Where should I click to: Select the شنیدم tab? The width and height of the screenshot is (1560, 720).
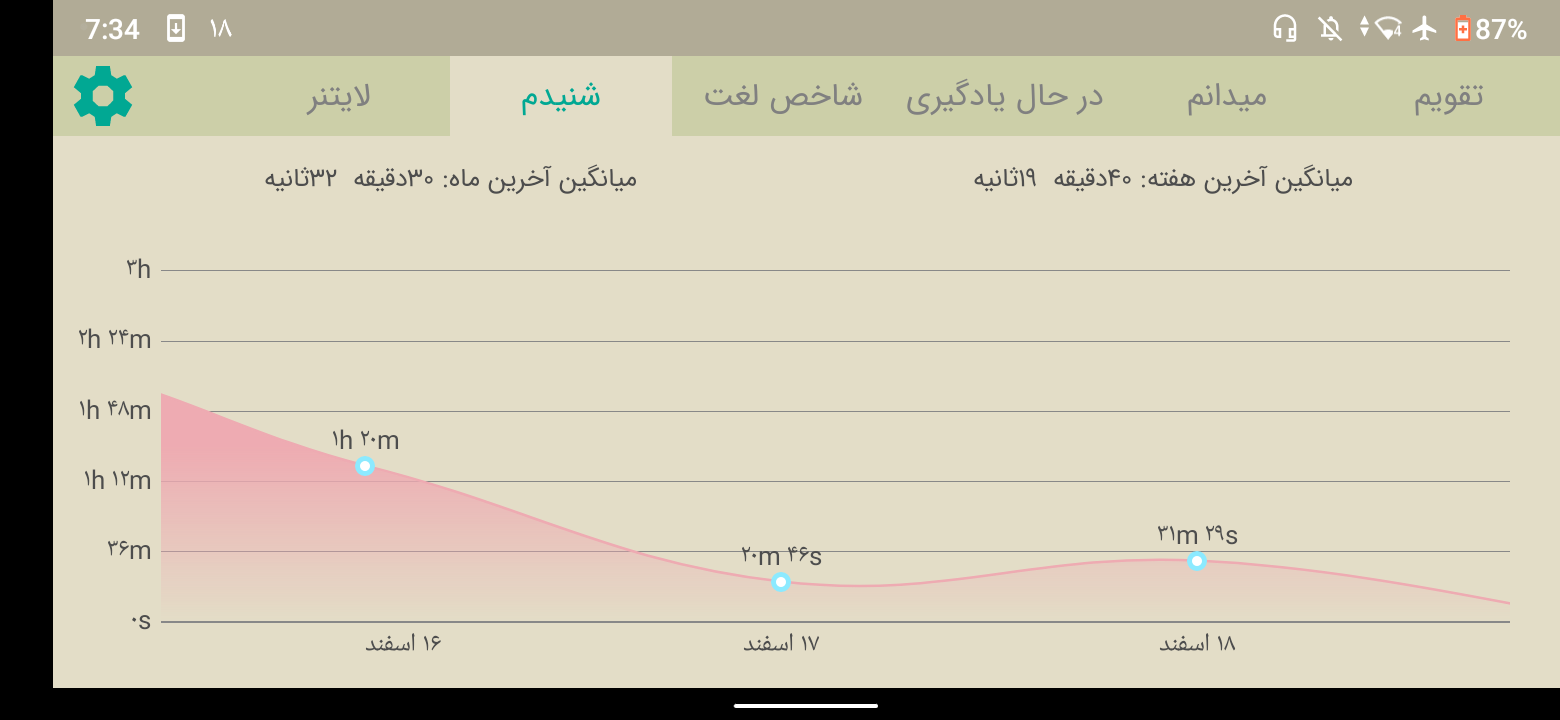tap(561, 96)
